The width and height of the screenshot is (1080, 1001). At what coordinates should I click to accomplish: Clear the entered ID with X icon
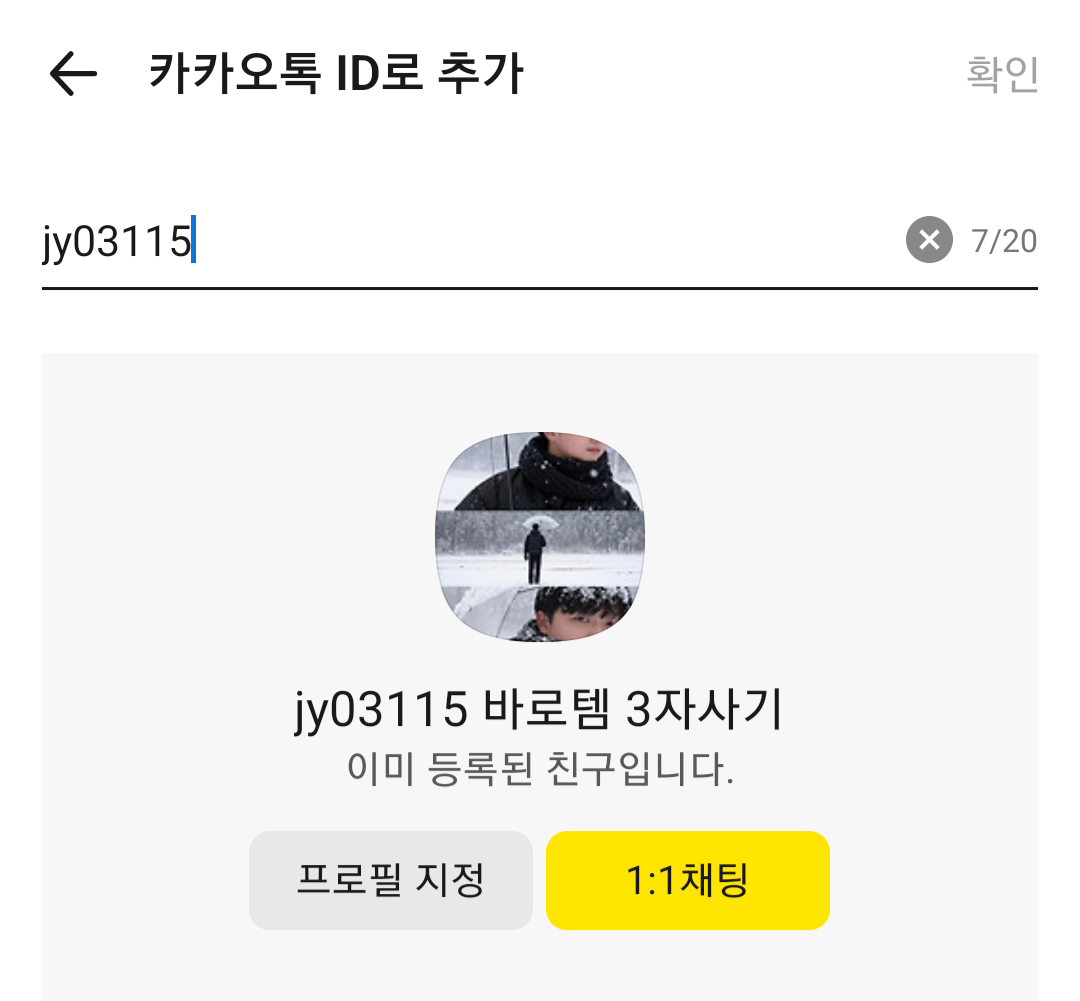[x=929, y=240]
